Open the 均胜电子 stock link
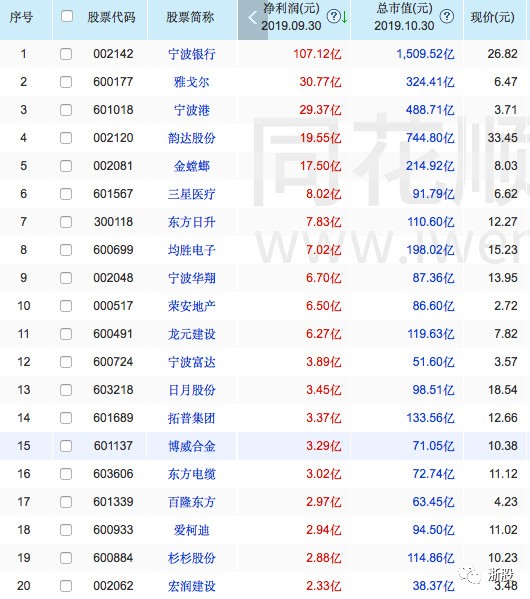Viewport: 530px width, 599px height. [x=191, y=250]
